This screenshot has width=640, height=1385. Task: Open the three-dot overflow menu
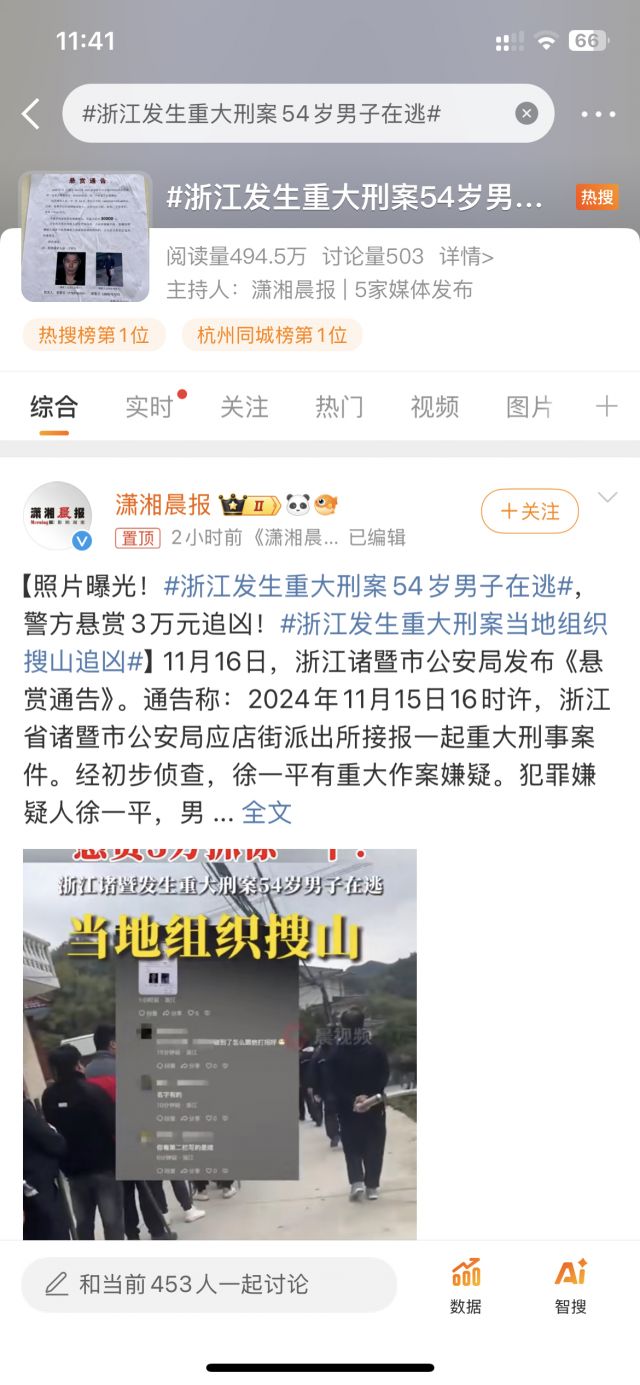click(598, 114)
